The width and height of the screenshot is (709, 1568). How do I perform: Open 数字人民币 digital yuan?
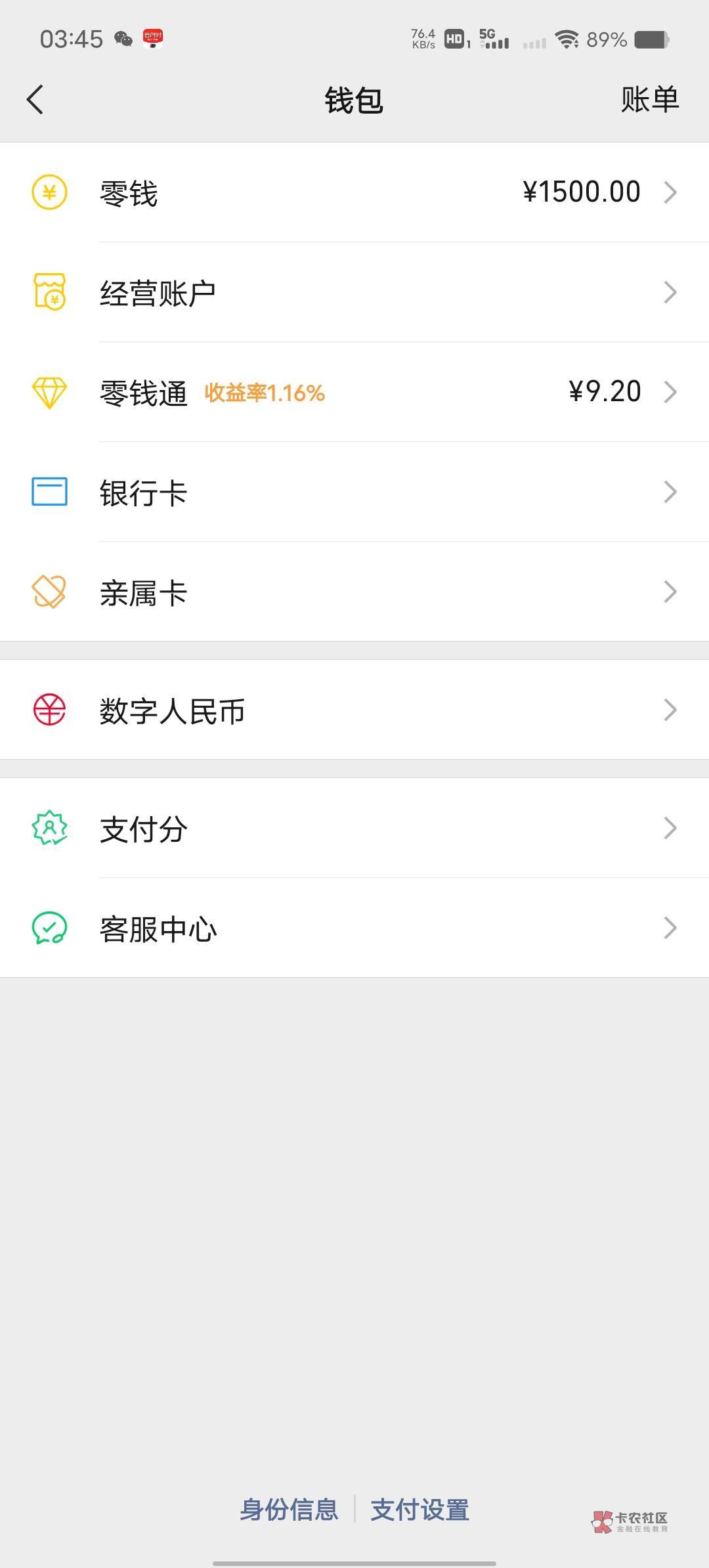[354, 710]
